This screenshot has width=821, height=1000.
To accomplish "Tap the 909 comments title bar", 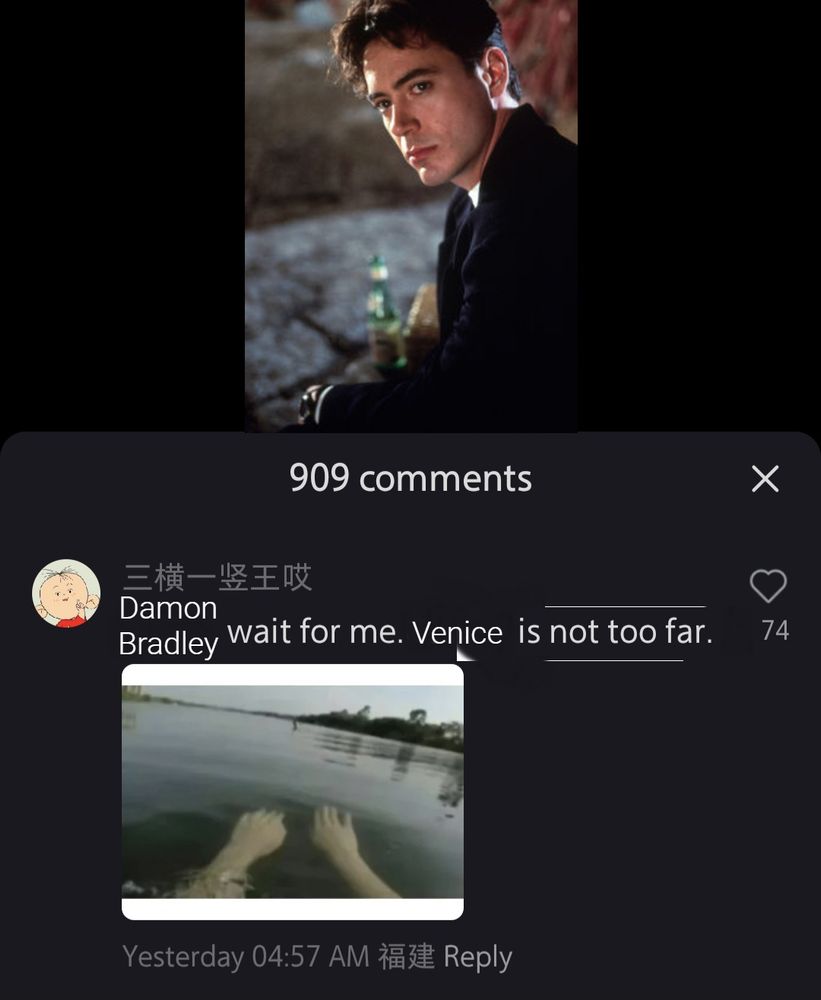I will [410, 479].
